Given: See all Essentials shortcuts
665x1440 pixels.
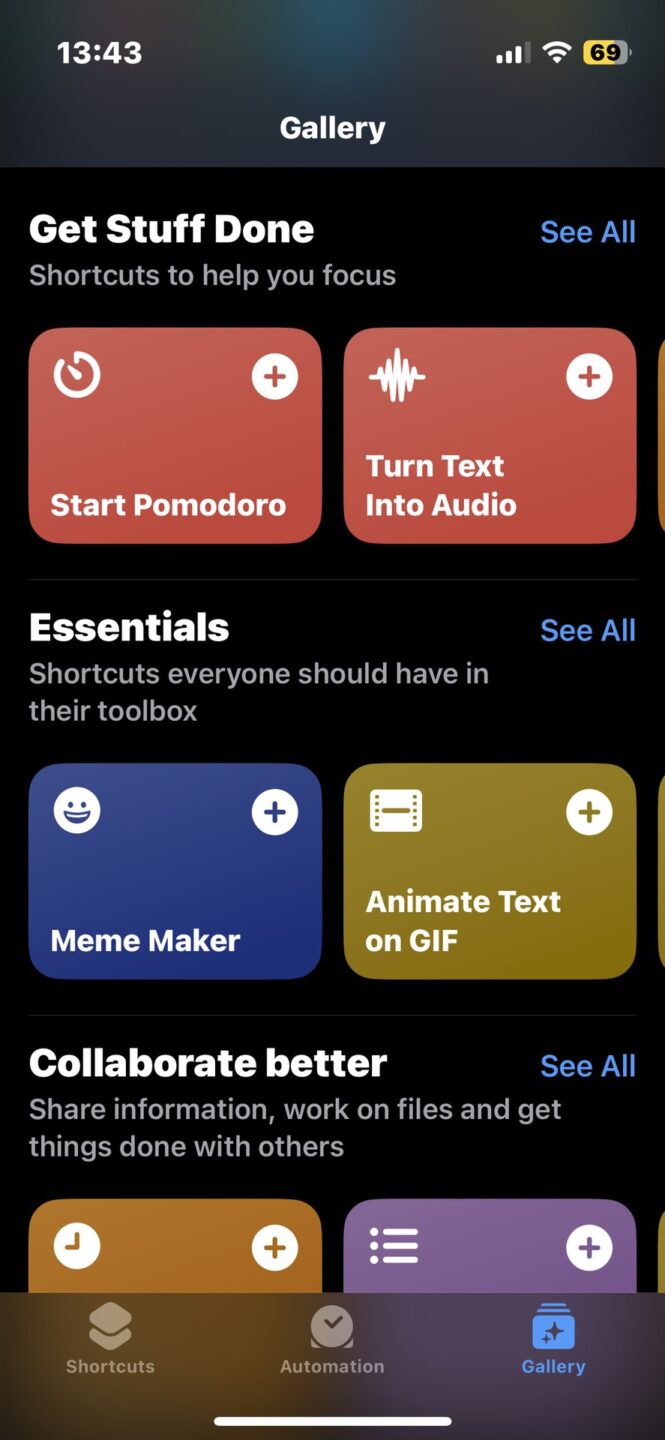Looking at the screenshot, I should click(x=588, y=631).
